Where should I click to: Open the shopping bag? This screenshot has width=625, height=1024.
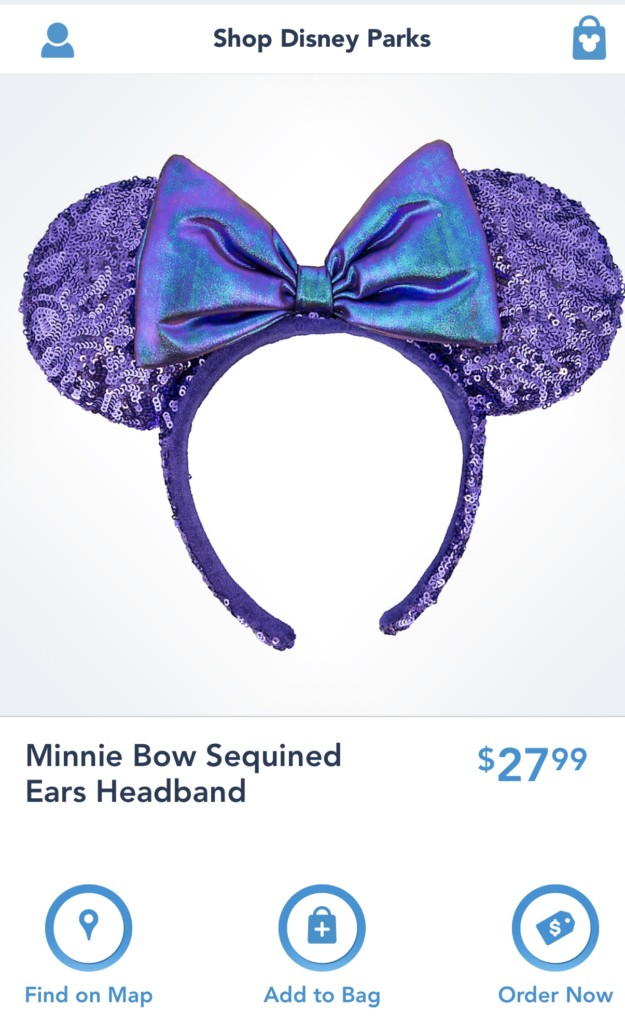tap(589, 39)
